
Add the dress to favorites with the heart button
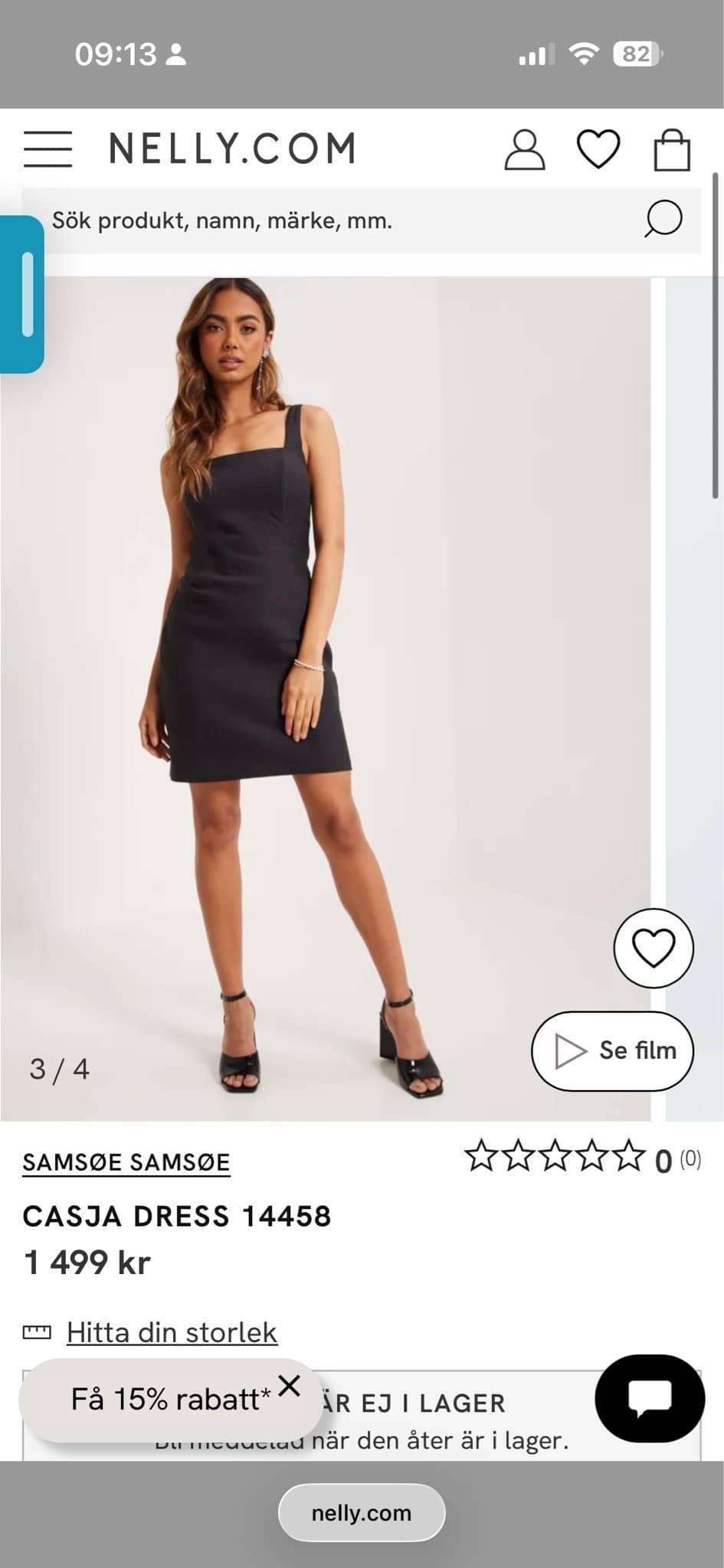653,949
